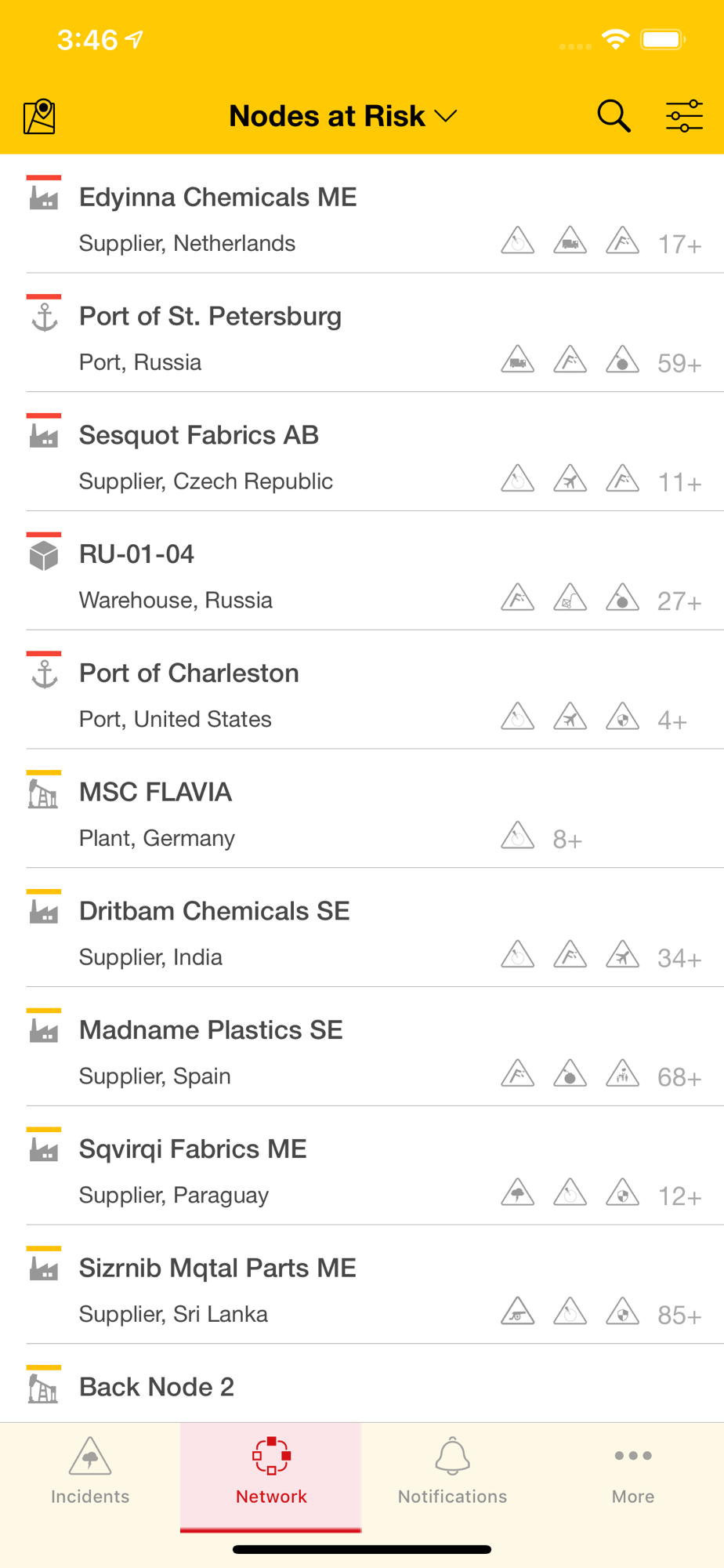Screen dimensions: 724x1568
Task: Open the Back Node 2 entry
Action: [157, 1388]
